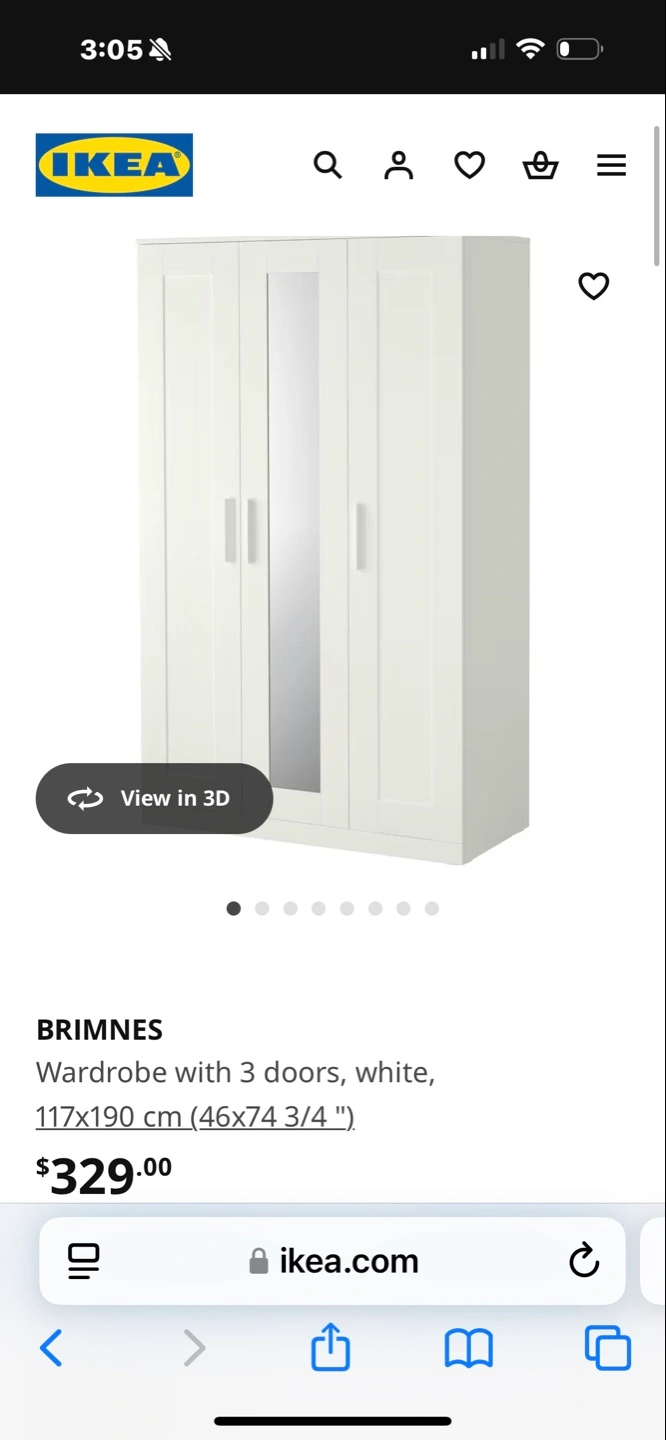The width and height of the screenshot is (666, 1440).
Task: Go back to the previous page
Action: [51, 1348]
